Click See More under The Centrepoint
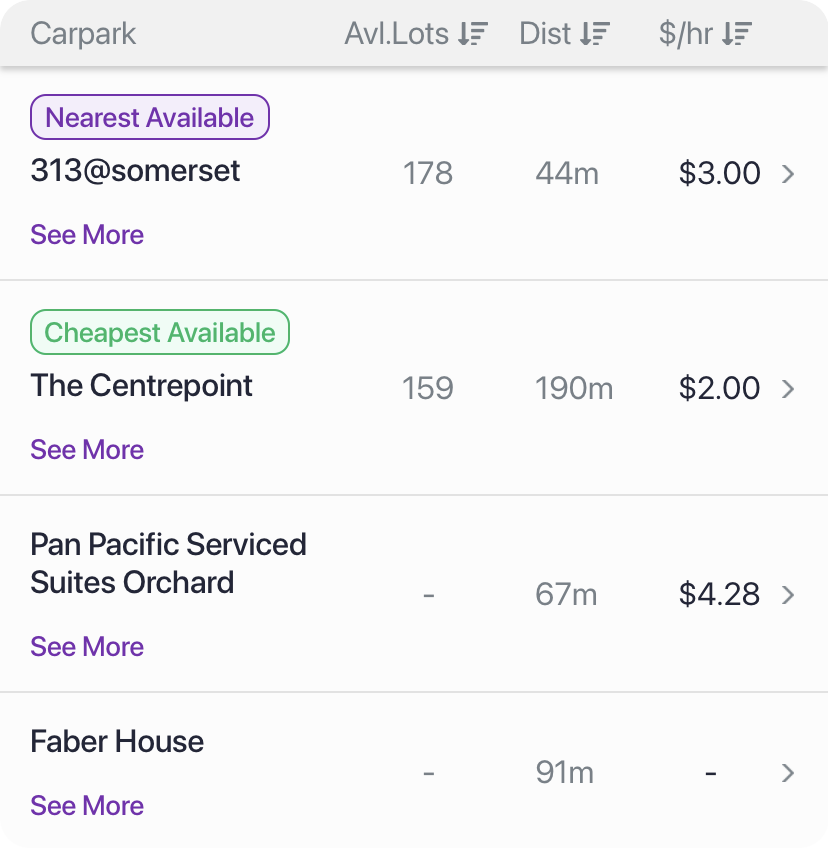828x848 pixels. 87,450
